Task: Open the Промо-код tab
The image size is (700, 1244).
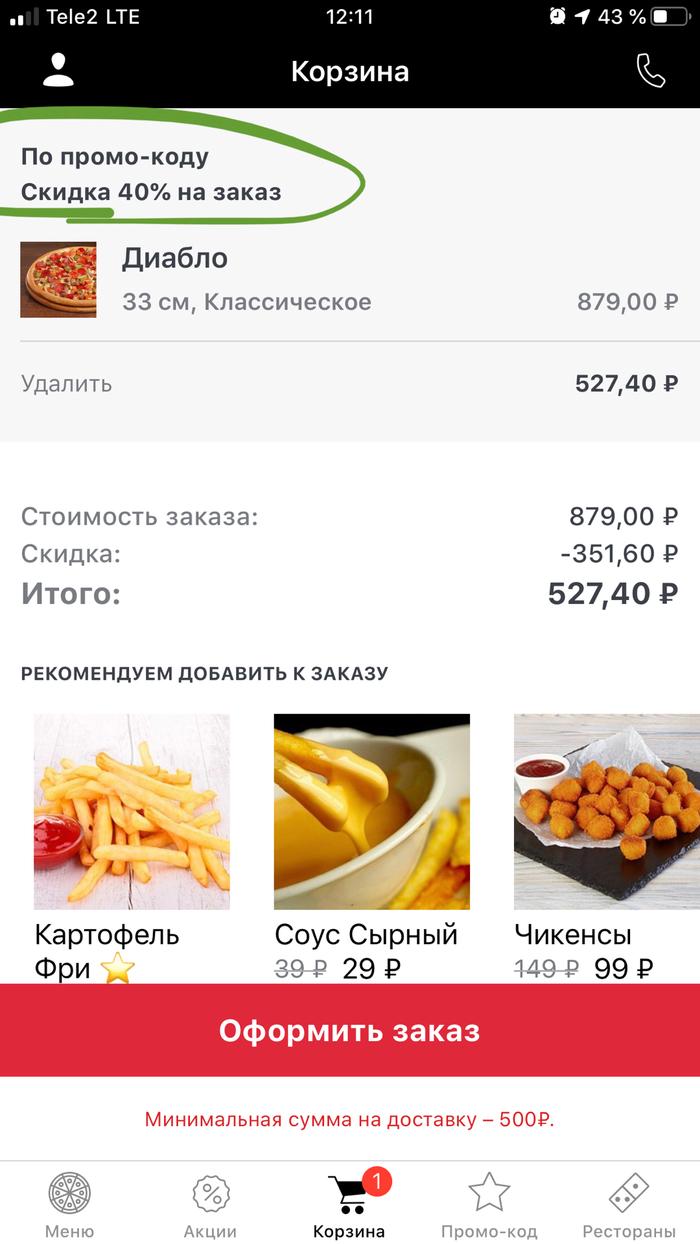Action: [489, 1204]
